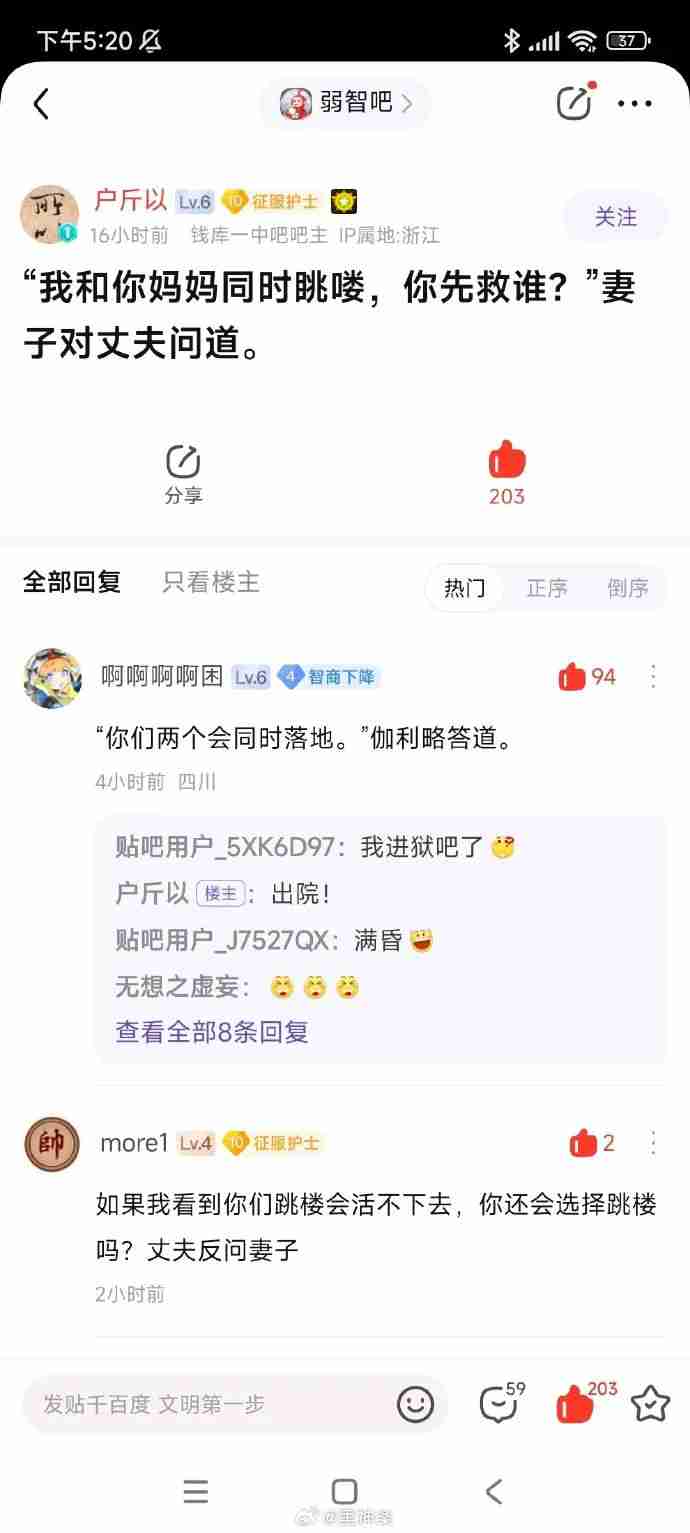Compose a new post via edit icon

[x=574, y=102]
